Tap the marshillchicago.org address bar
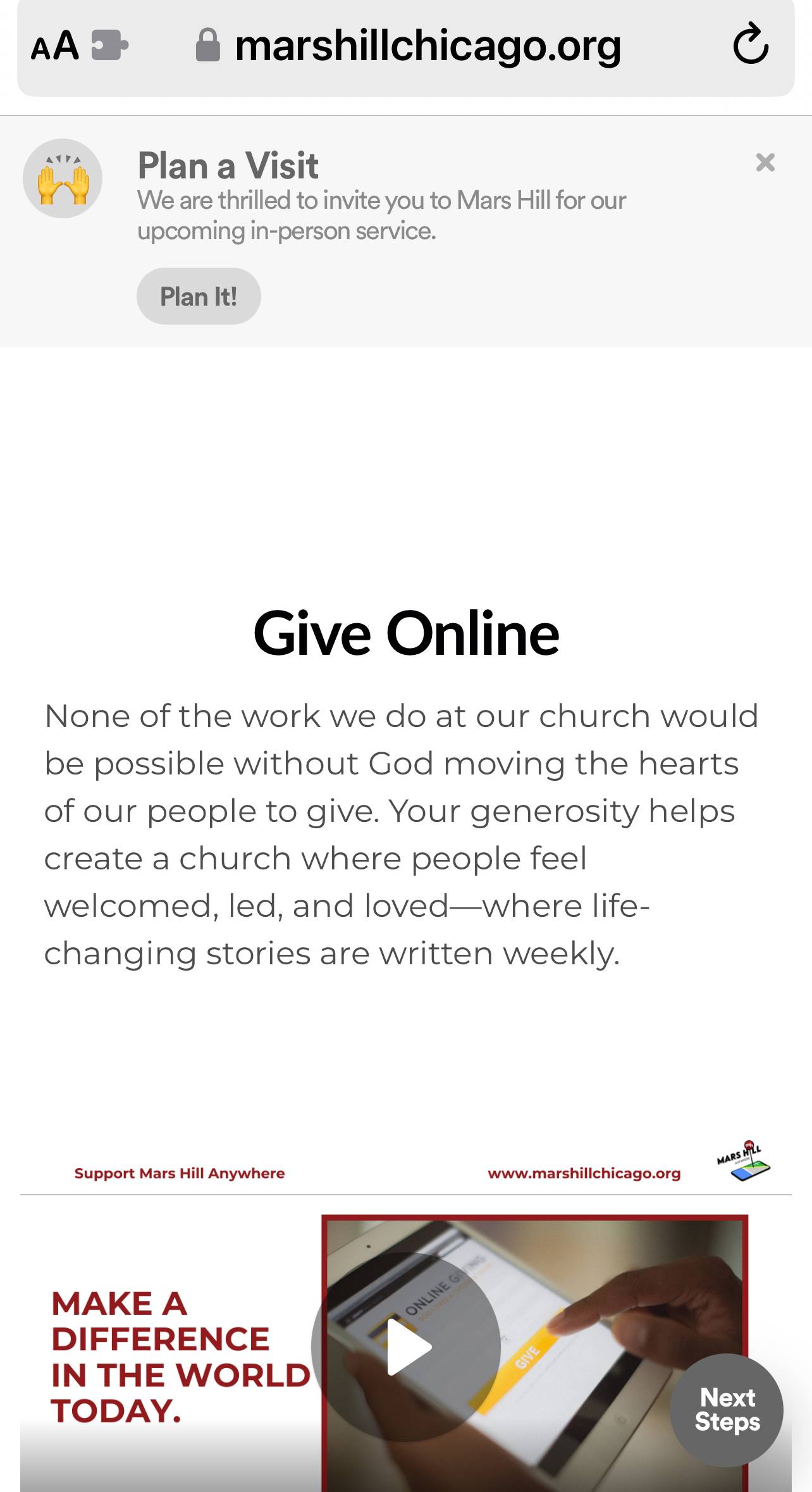 click(x=428, y=46)
